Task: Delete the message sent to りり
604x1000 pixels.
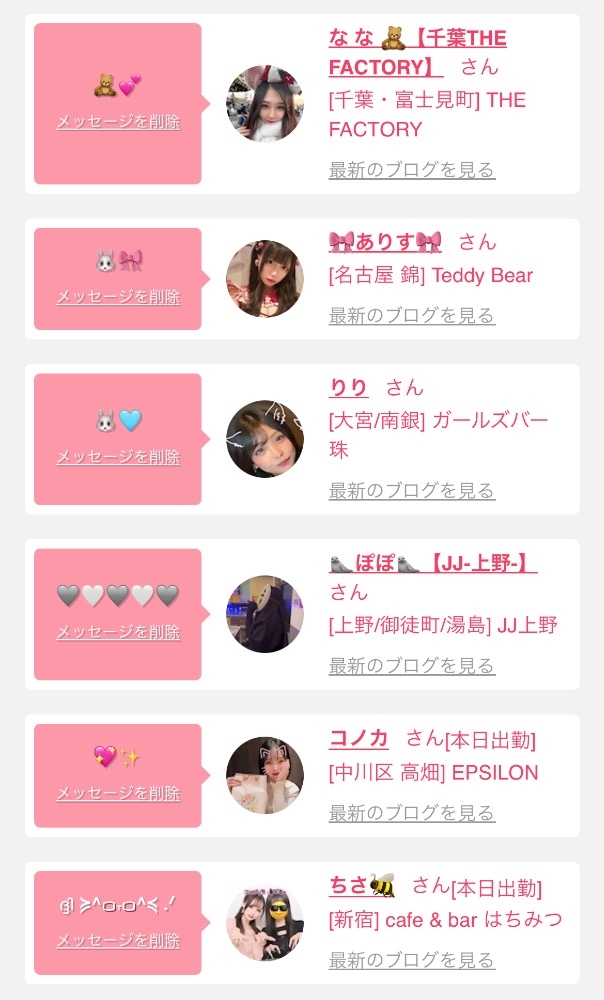Action: 119,457
